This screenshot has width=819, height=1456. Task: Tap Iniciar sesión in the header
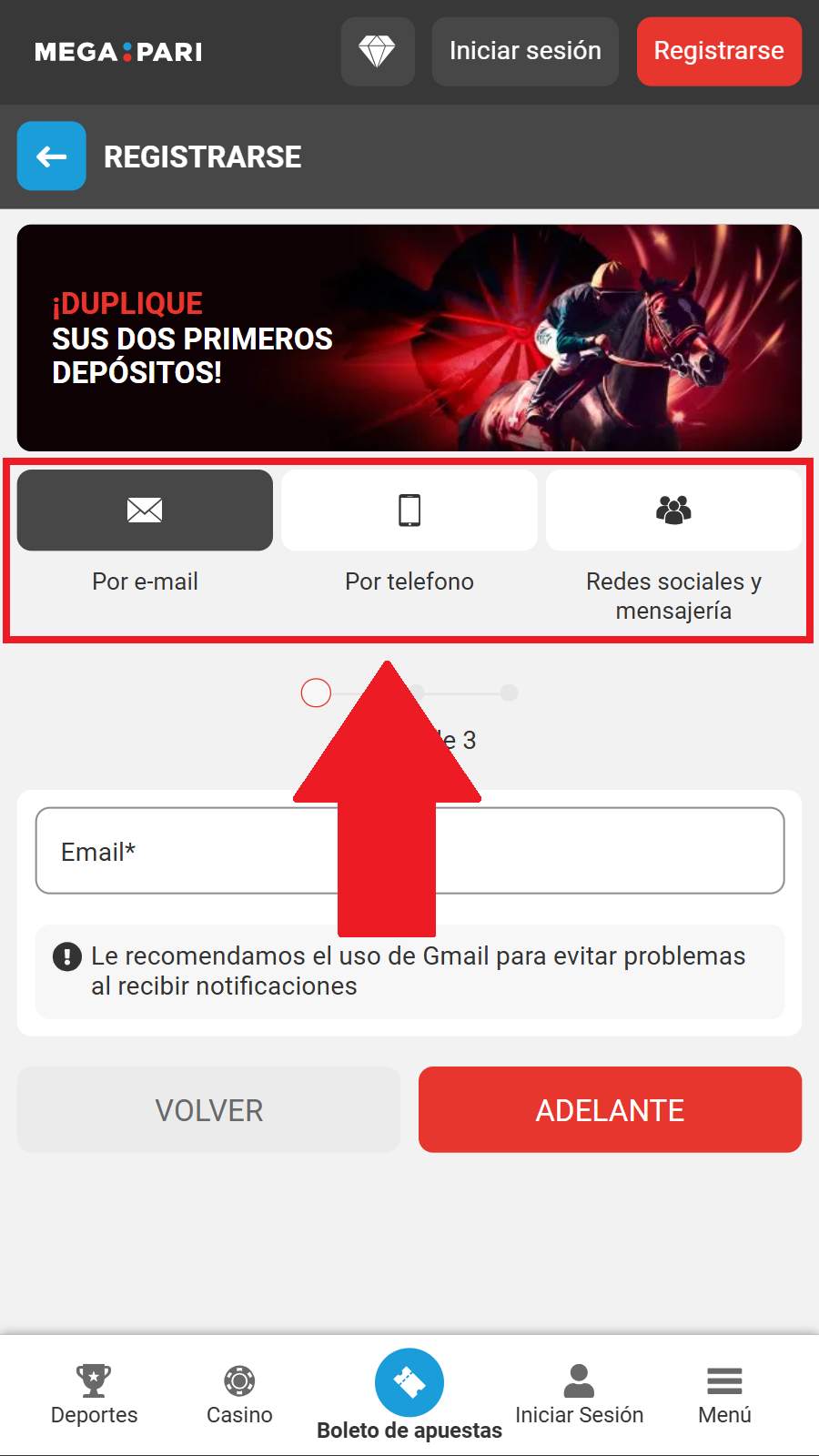525,51
